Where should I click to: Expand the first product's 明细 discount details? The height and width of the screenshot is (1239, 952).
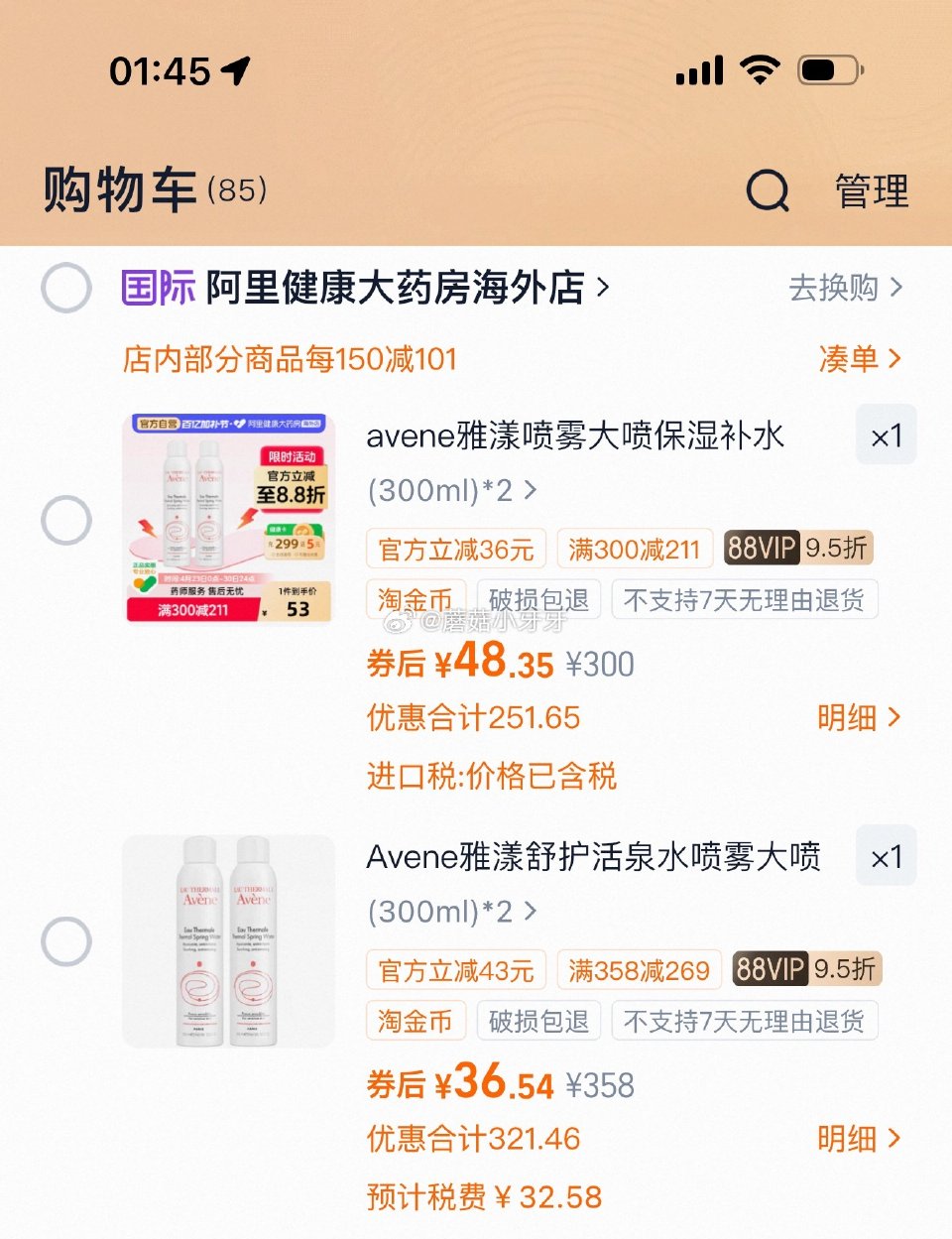858,717
